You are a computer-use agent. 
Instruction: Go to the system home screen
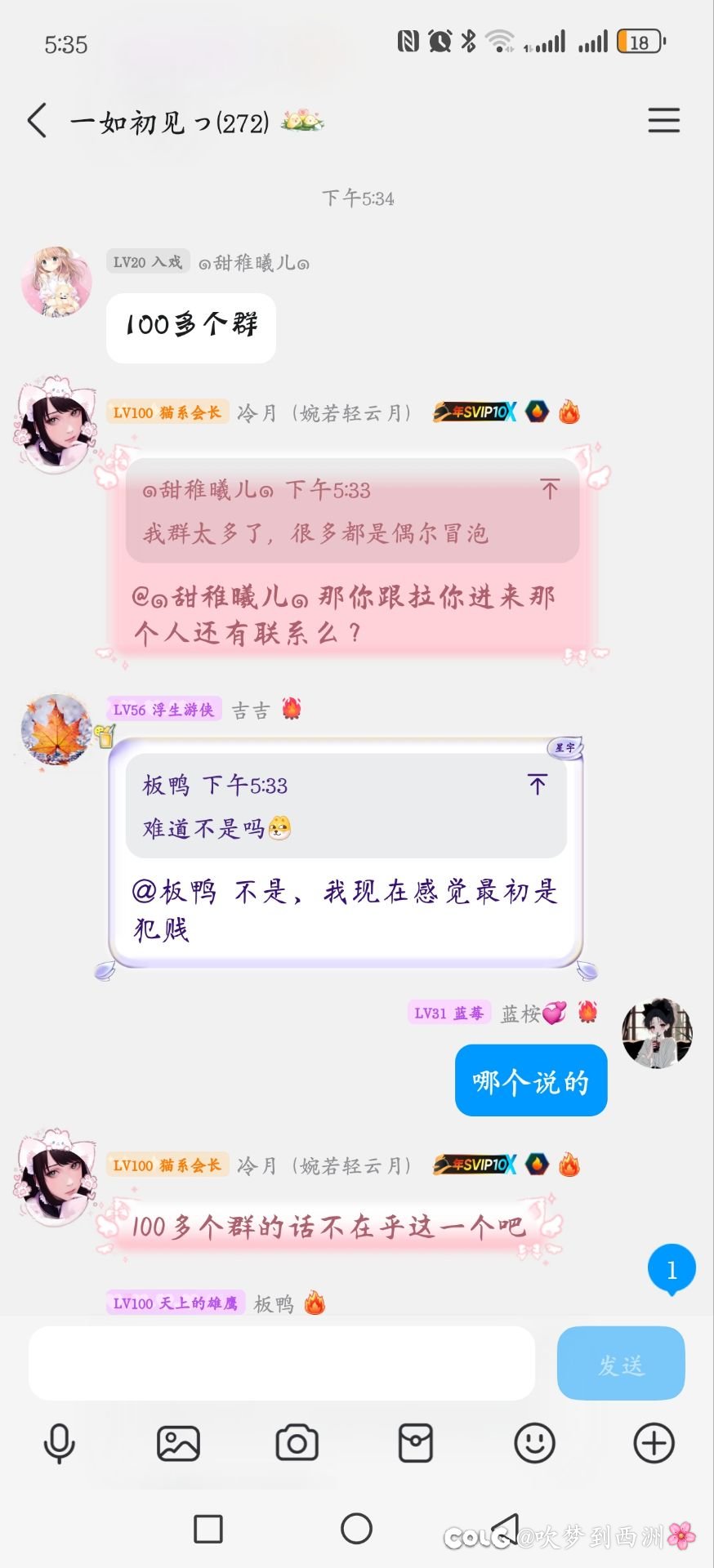(x=356, y=1529)
